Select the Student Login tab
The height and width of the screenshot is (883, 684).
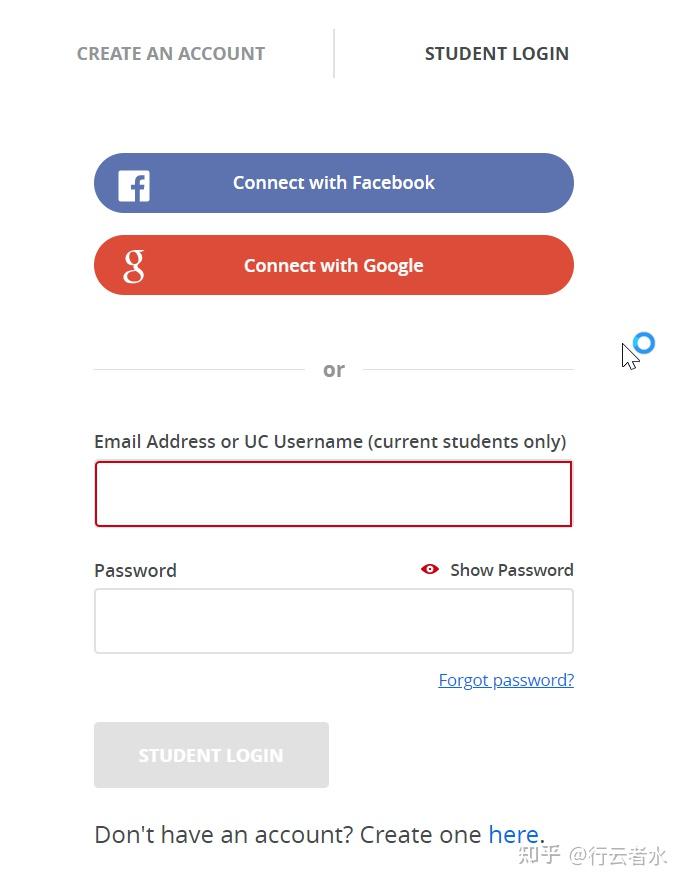coord(496,54)
